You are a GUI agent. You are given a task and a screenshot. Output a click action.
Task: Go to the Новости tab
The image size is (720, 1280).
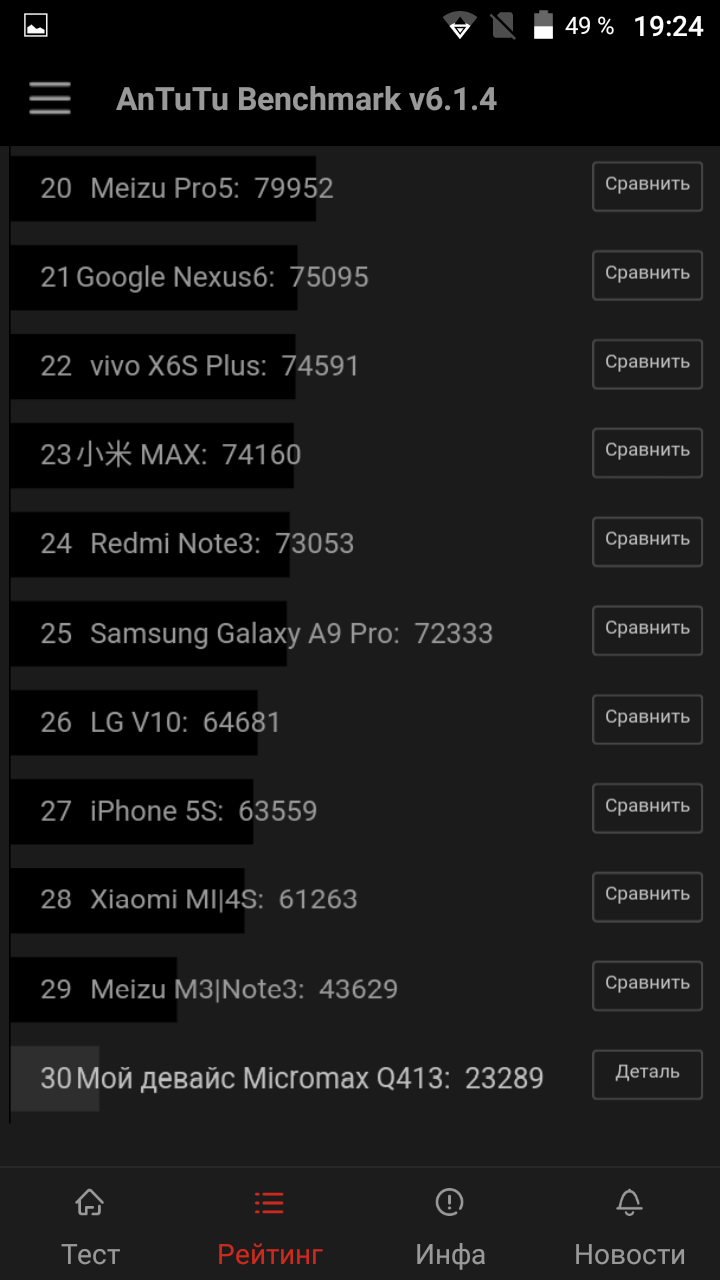(629, 1226)
